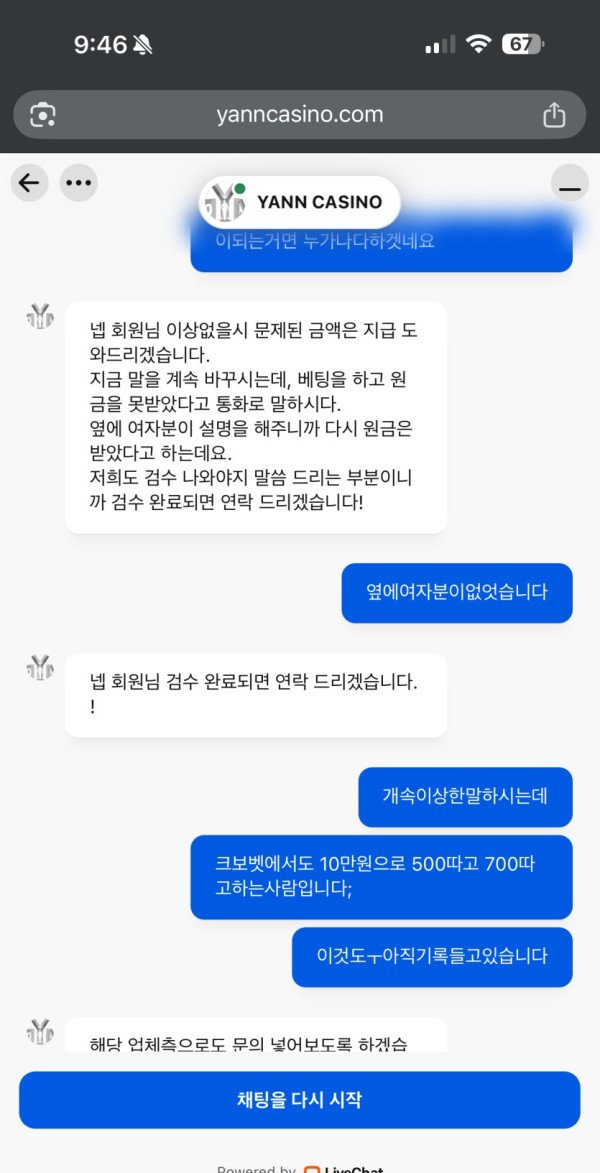Minimize the live chat window
Viewport: 600px width, 1173px height.
click(x=569, y=185)
